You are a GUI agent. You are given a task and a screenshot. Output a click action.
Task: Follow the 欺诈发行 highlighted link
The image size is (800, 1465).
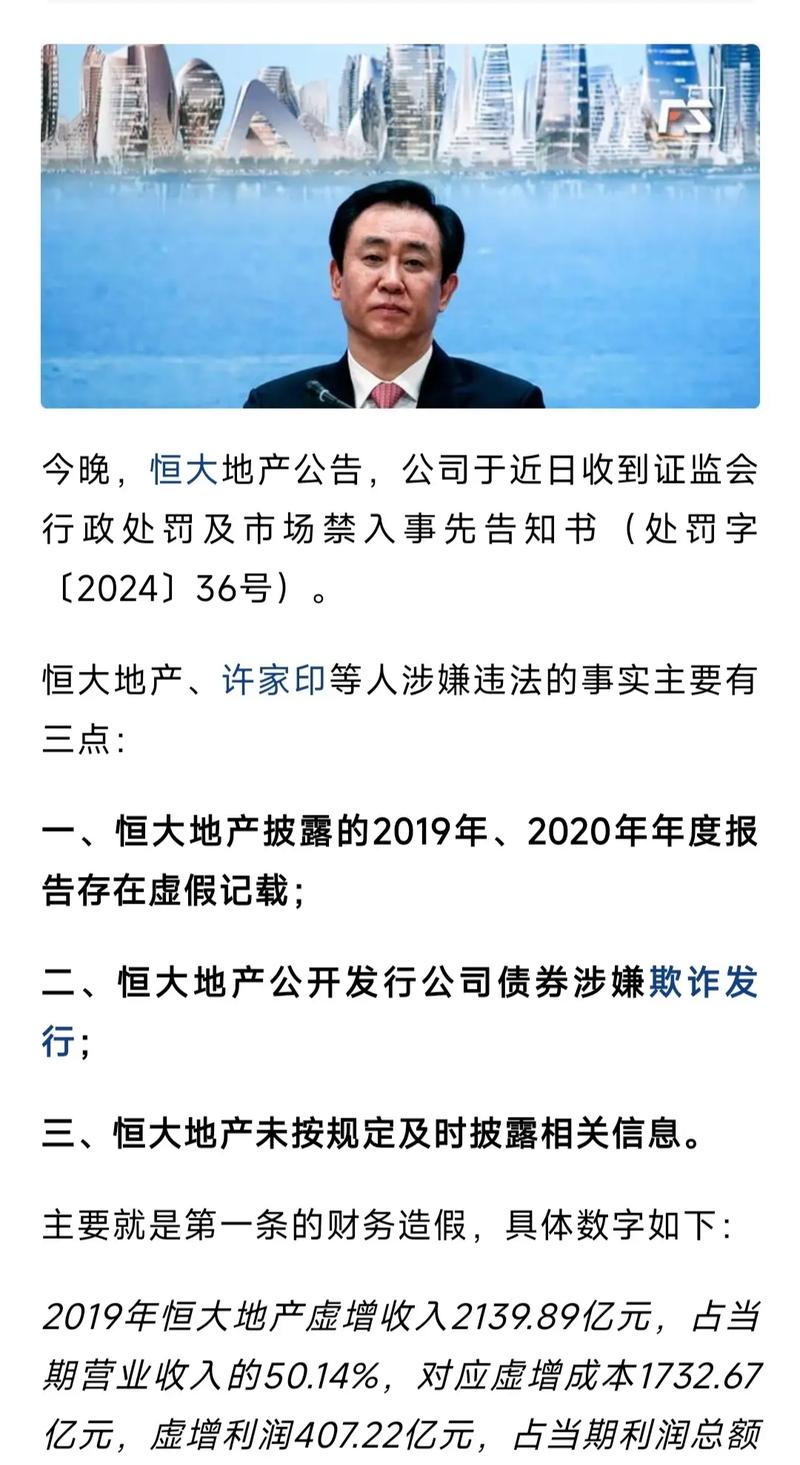(x=703, y=983)
